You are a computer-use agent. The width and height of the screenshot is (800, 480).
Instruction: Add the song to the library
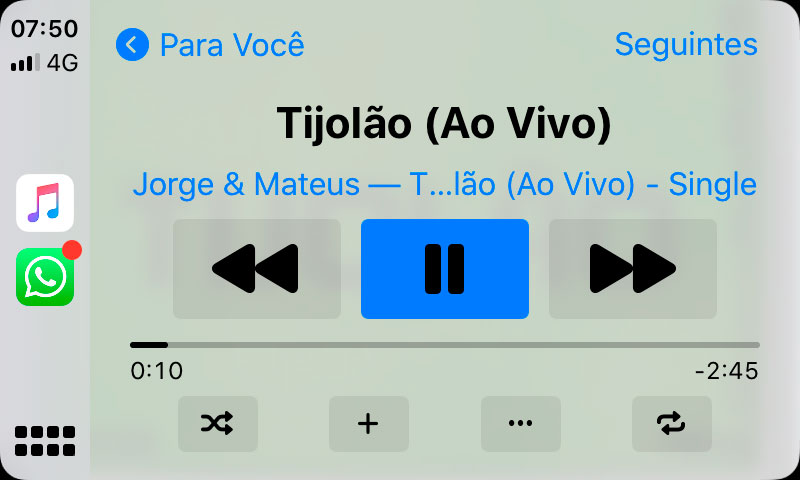point(368,424)
